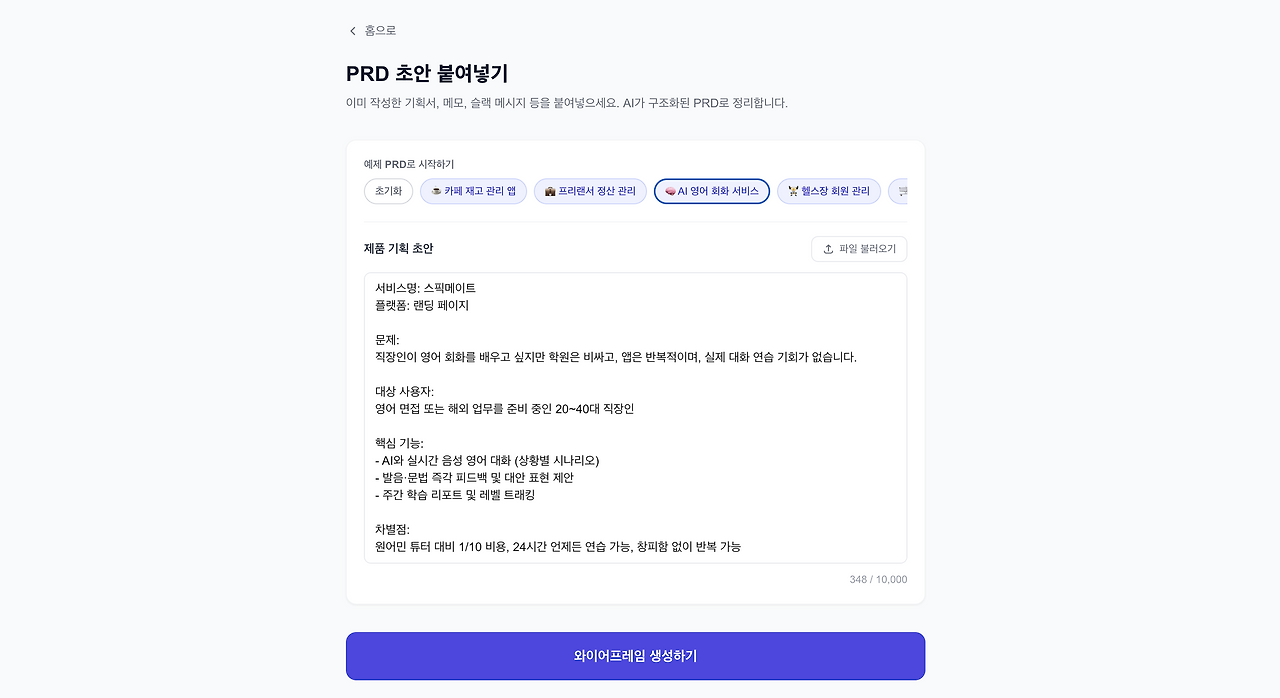Go back via the 홈으로 link
Viewport: 1280px width, 698px height.
coord(372,31)
